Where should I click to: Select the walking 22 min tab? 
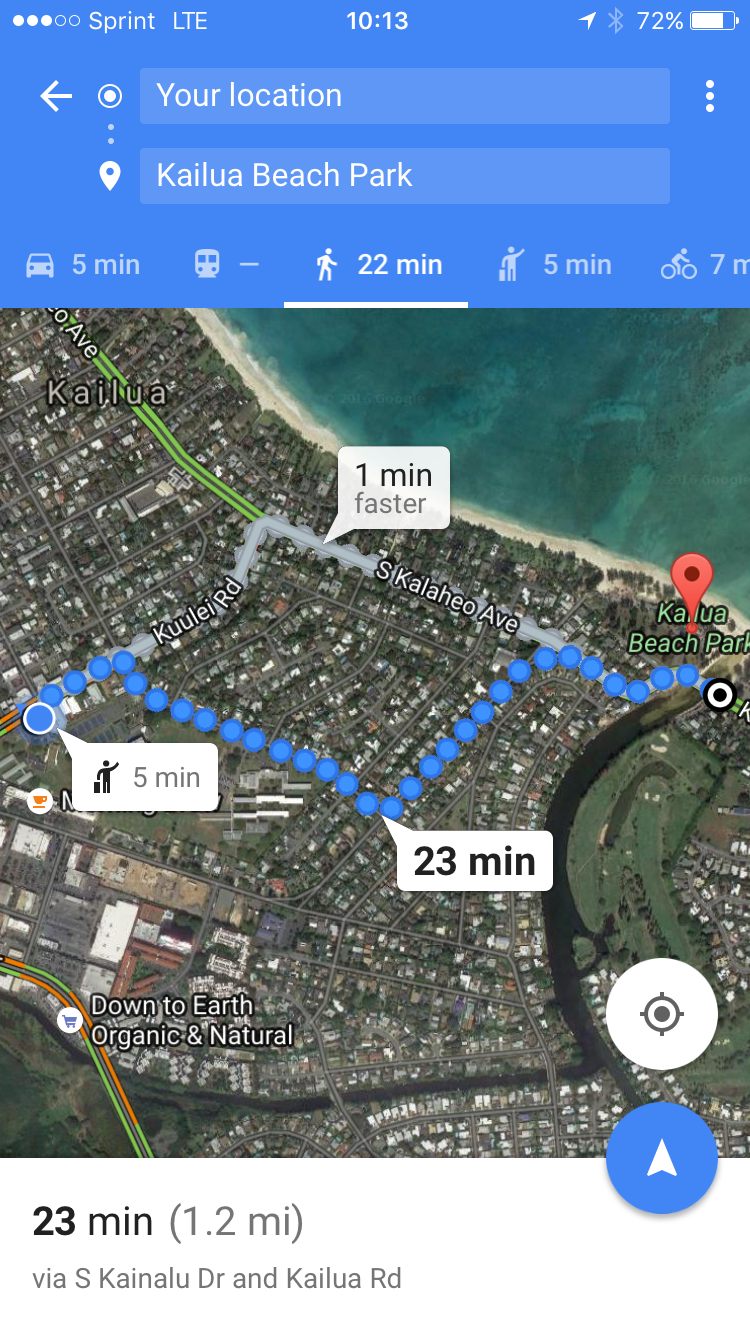pos(377,265)
